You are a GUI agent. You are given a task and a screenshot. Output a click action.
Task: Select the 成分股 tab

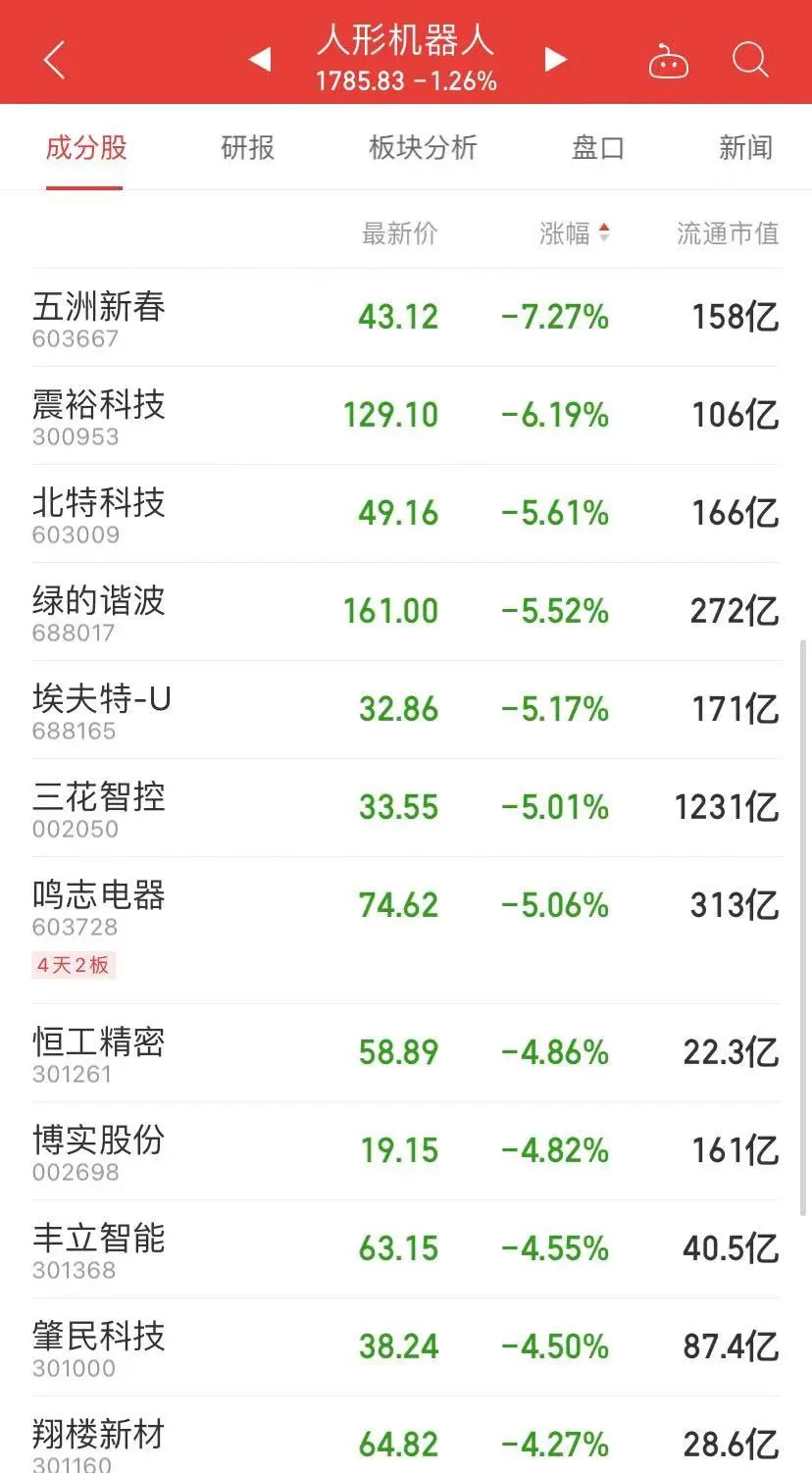(86, 148)
